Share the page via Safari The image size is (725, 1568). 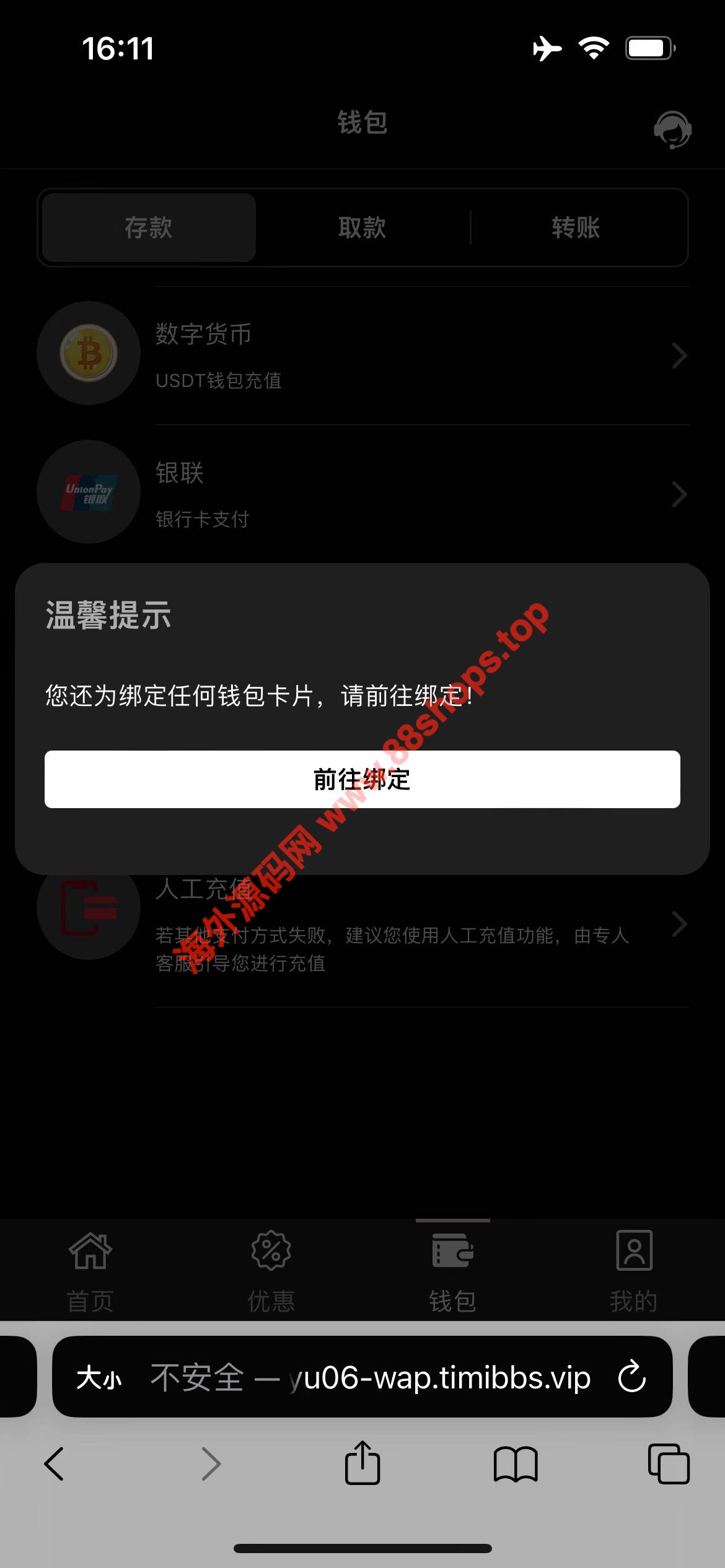pyautogui.click(x=362, y=1463)
